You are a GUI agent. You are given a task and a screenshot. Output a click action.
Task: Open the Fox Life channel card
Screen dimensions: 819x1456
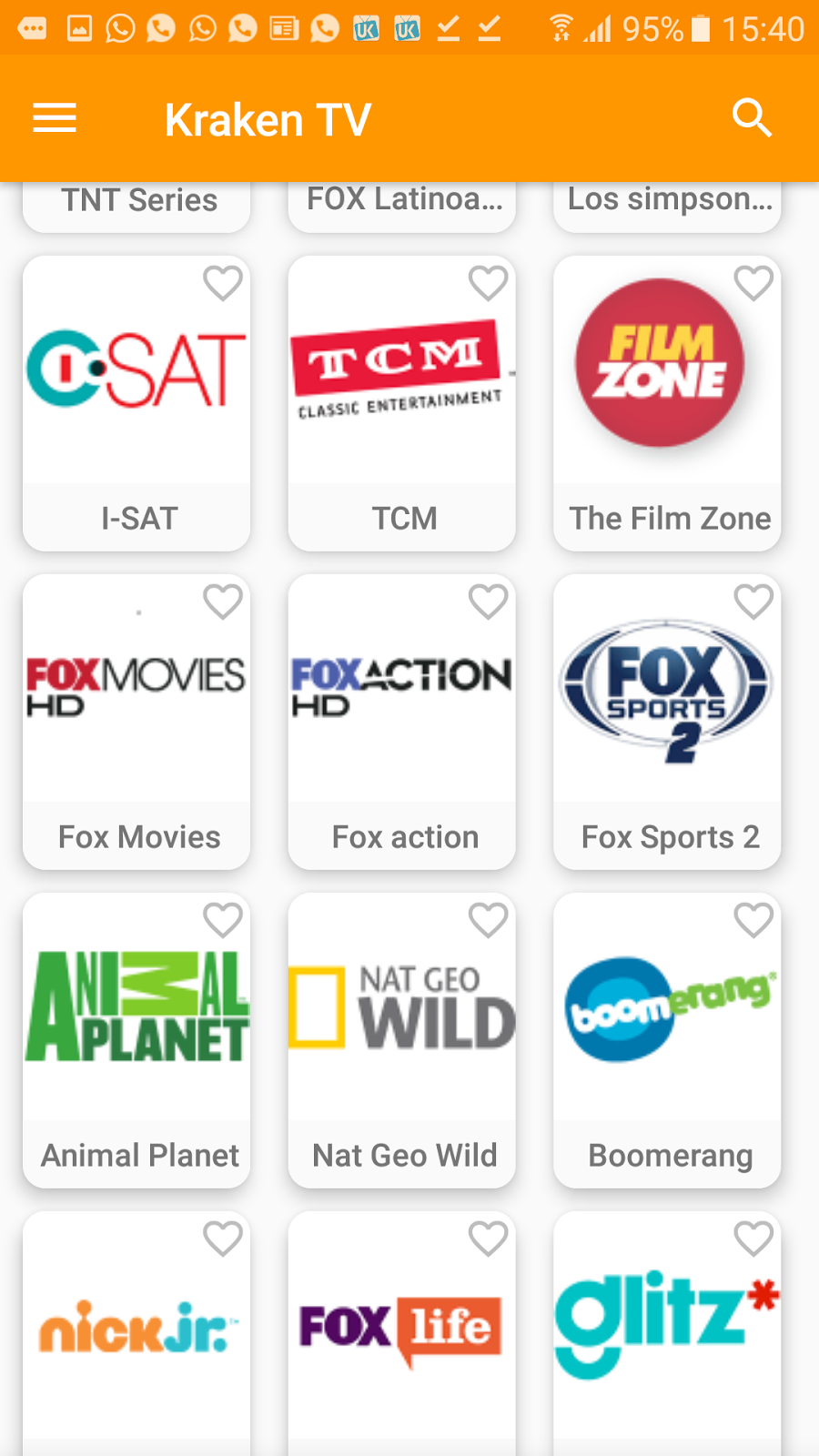401,1338
